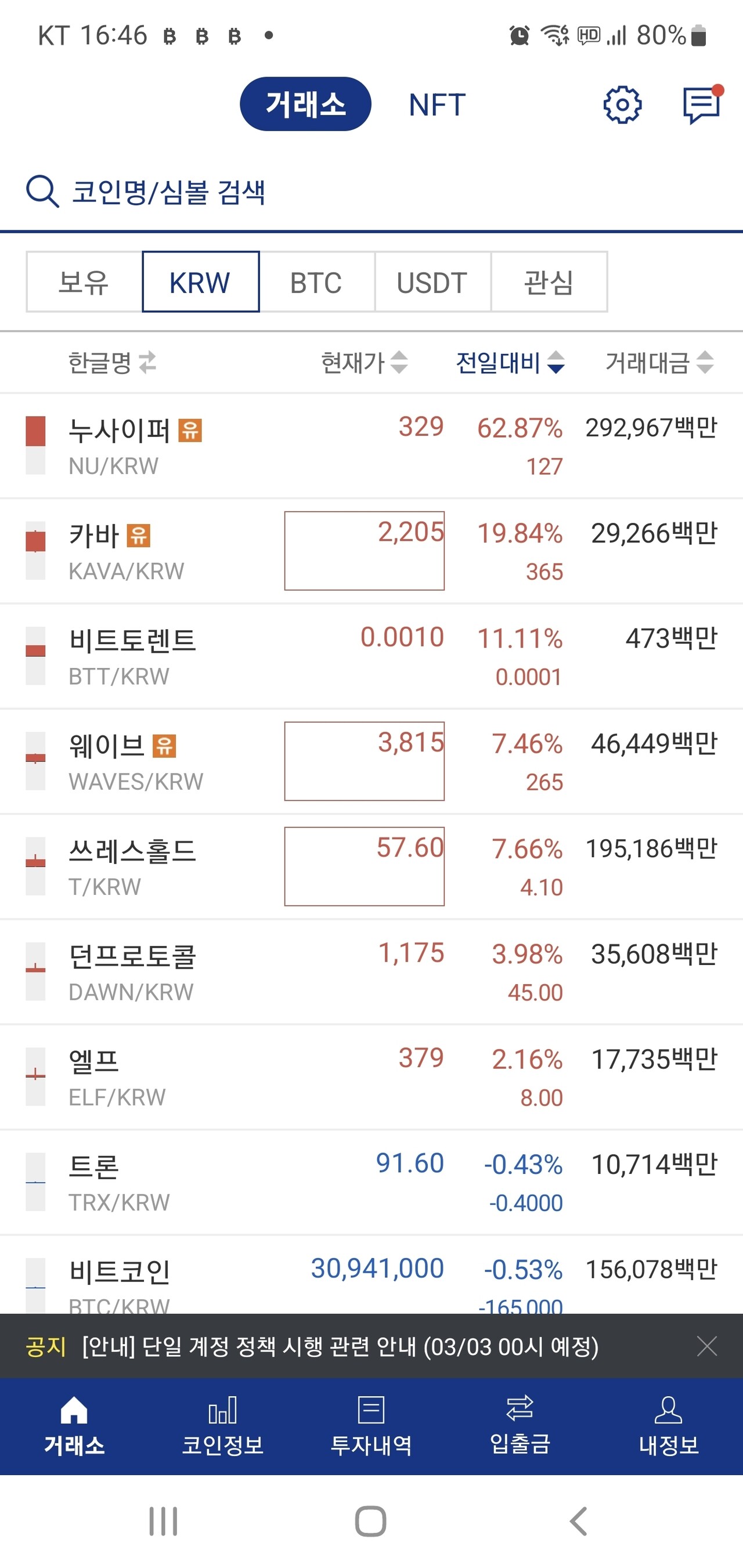Viewport: 743px width, 1568px height.
Task: Click the 전일대비 sort chevron
Action: coord(555,363)
